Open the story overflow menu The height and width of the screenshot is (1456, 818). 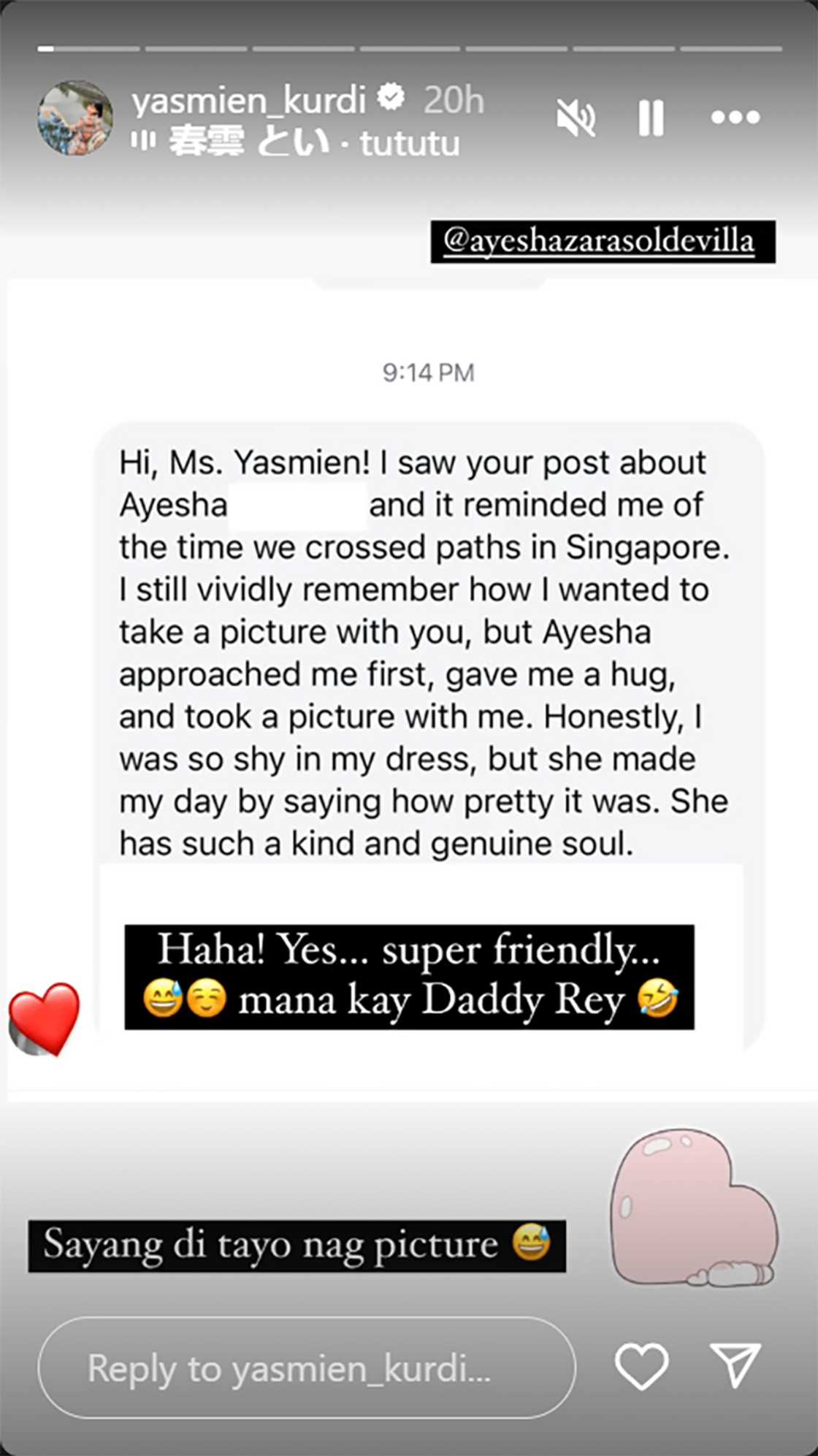pyautogui.click(x=735, y=118)
